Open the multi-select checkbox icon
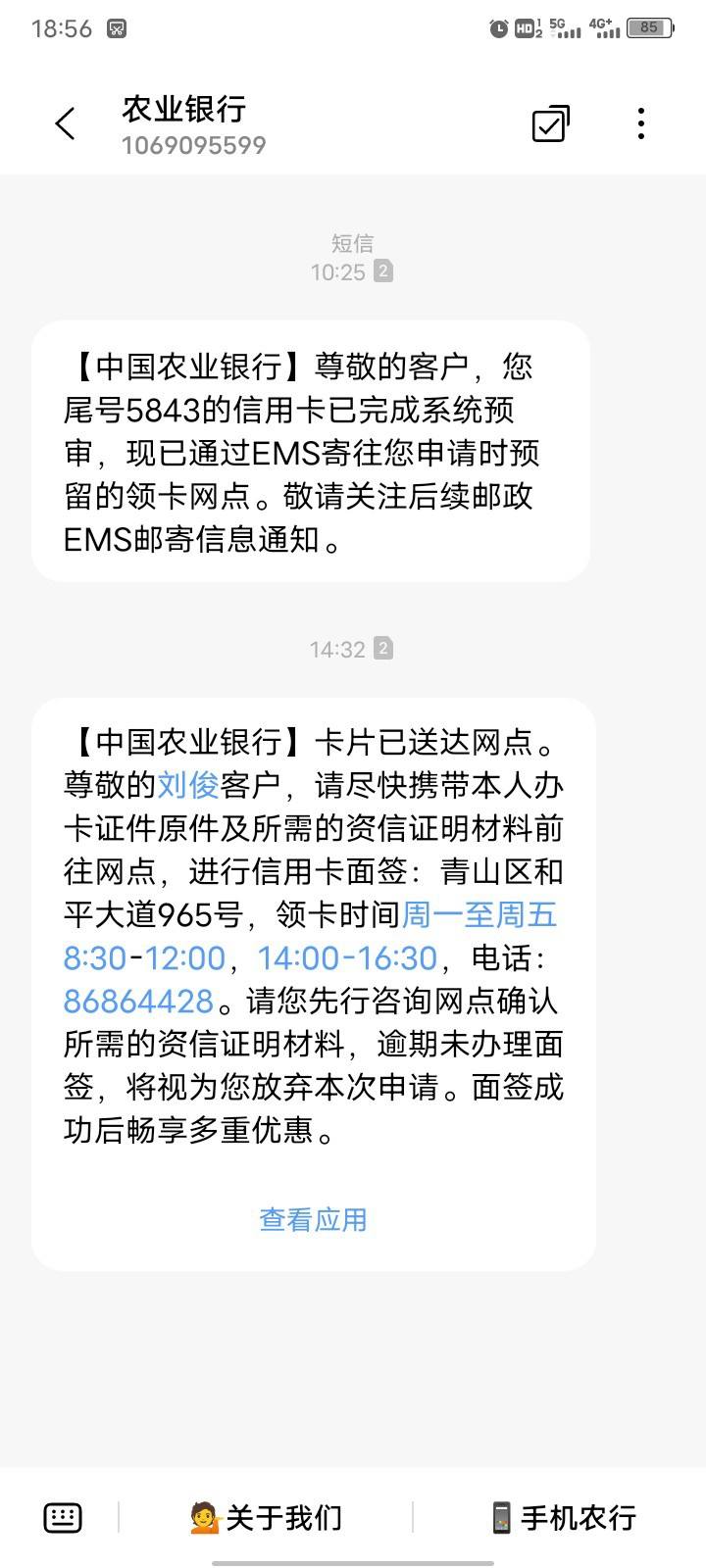The image size is (706, 1568). pos(551,124)
